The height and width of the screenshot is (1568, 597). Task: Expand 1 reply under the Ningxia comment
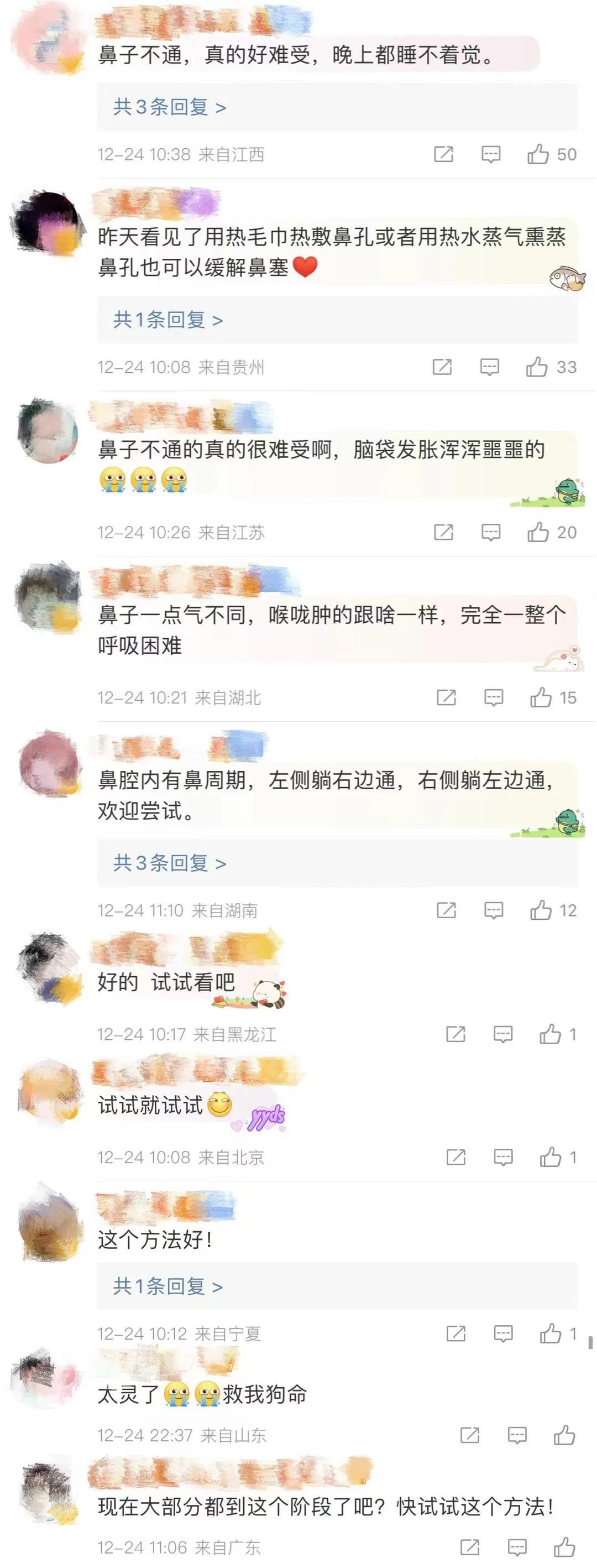point(168,1286)
